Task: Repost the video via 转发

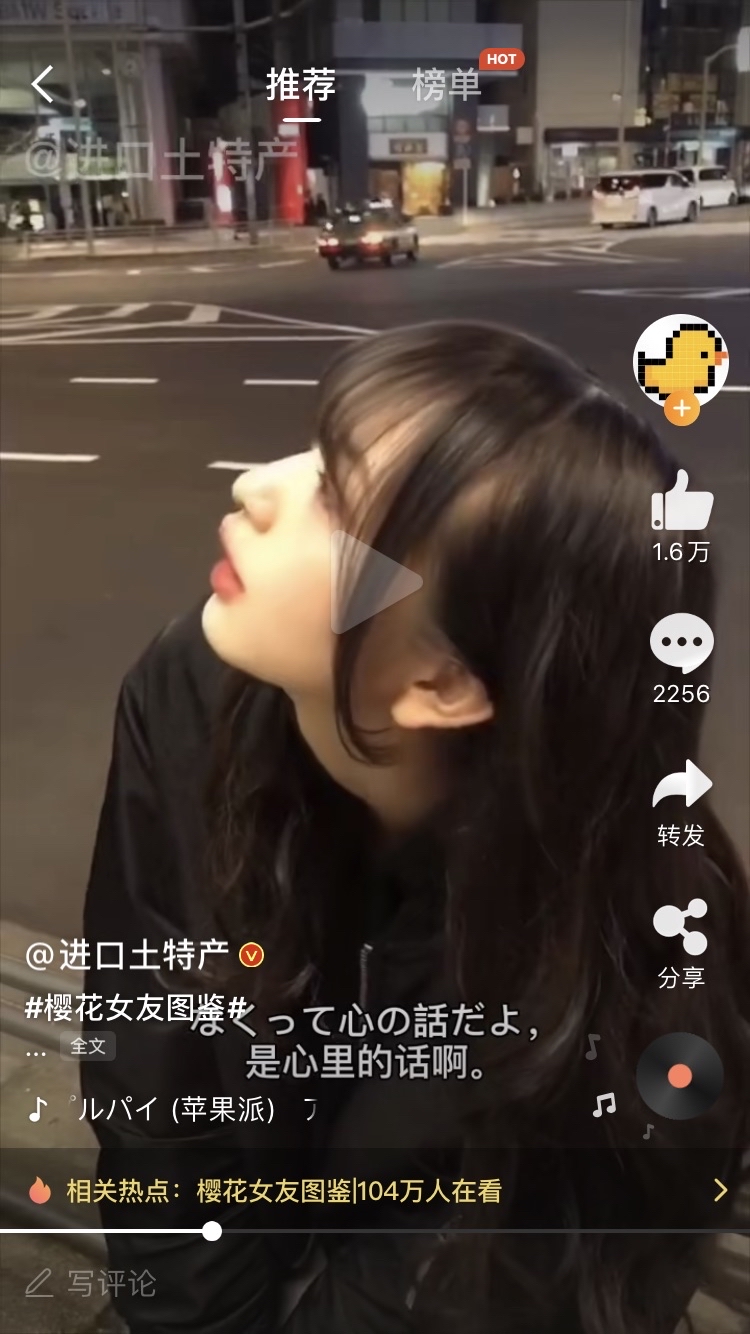Action: pyautogui.click(x=682, y=785)
